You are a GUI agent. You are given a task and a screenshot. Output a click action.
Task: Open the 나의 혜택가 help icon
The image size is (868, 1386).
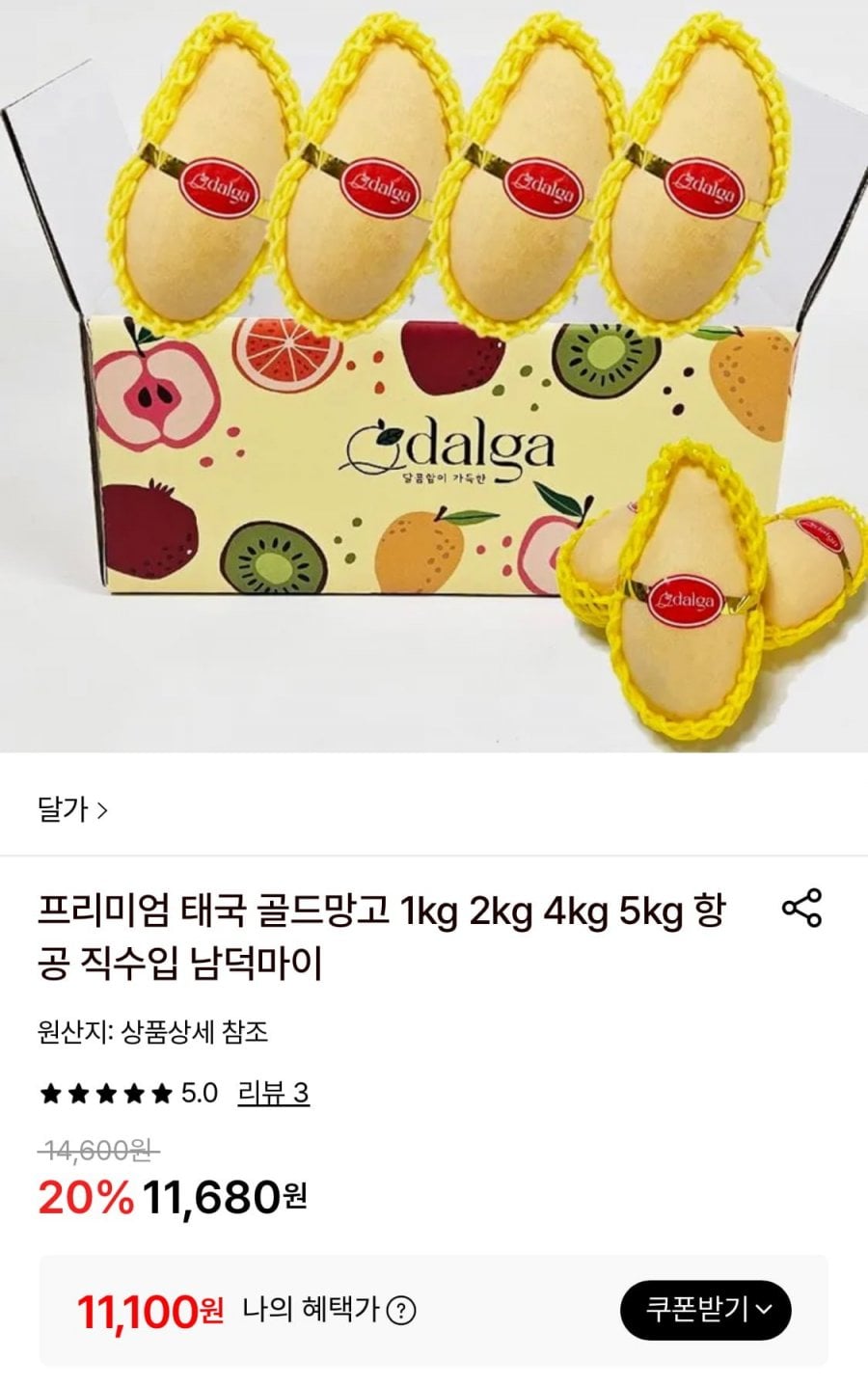pyautogui.click(x=401, y=1311)
